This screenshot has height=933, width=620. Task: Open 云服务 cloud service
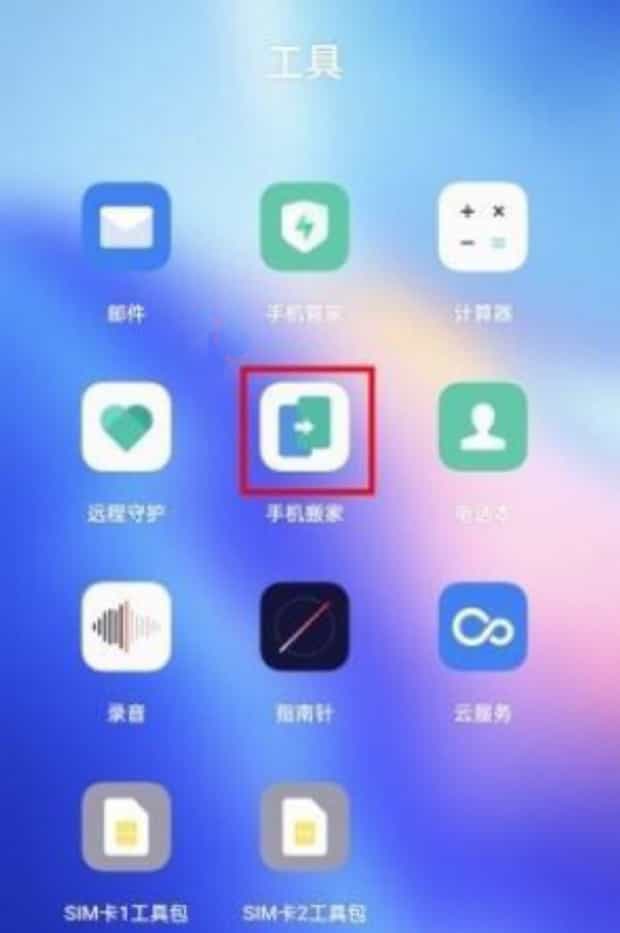point(482,627)
